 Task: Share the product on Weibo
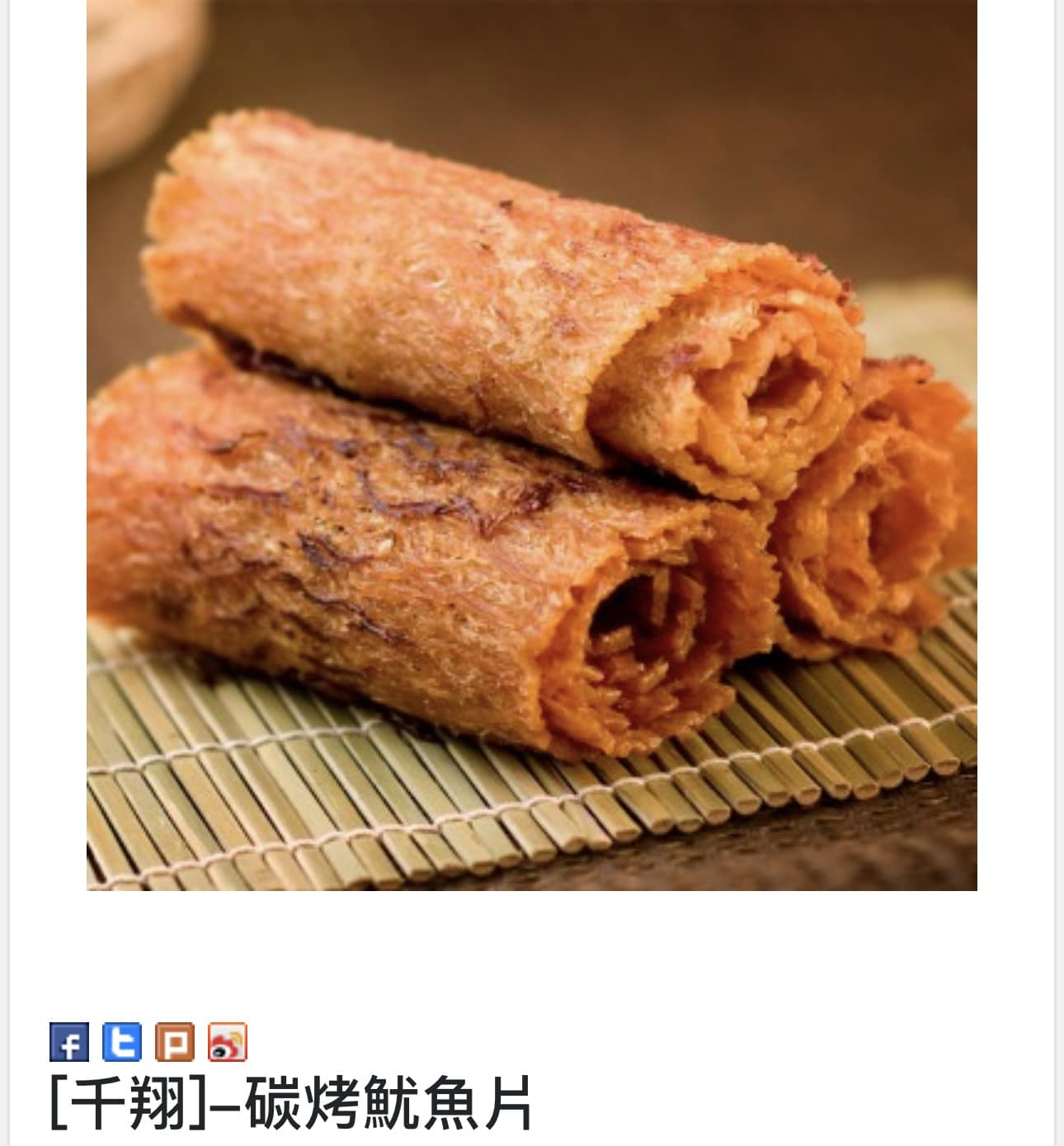point(228,1041)
